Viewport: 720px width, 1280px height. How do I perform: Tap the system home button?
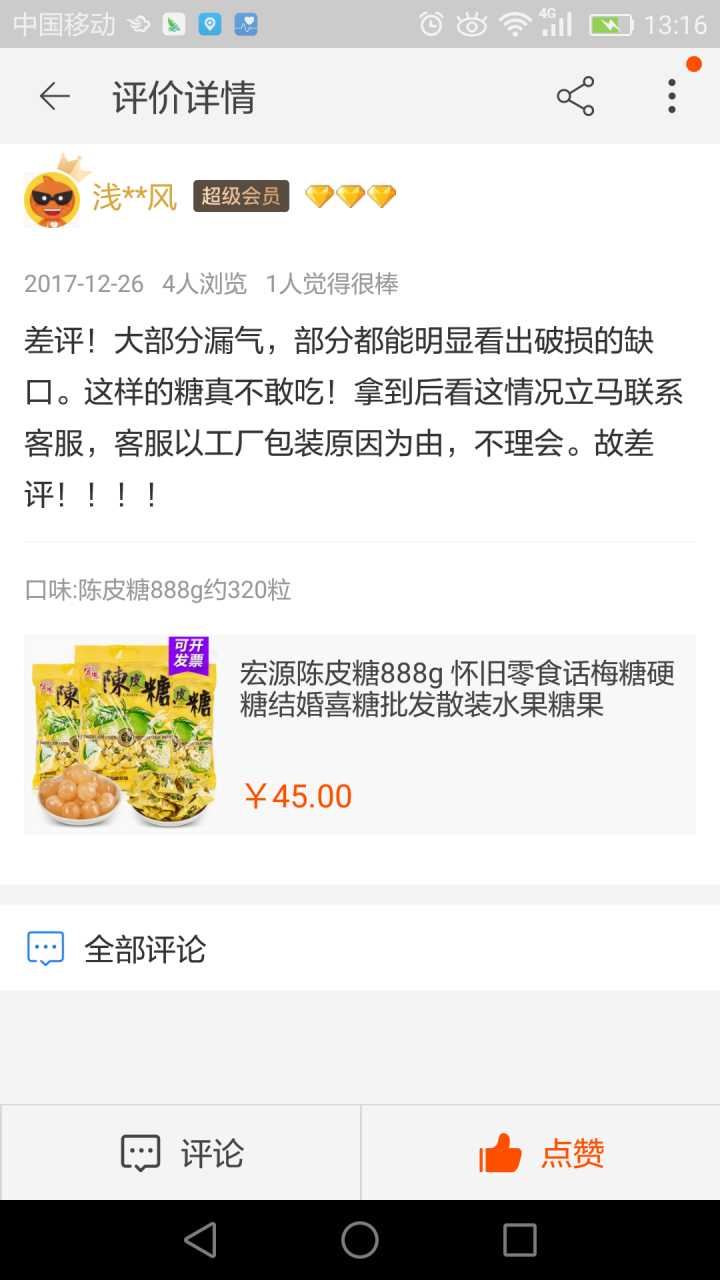(360, 1240)
